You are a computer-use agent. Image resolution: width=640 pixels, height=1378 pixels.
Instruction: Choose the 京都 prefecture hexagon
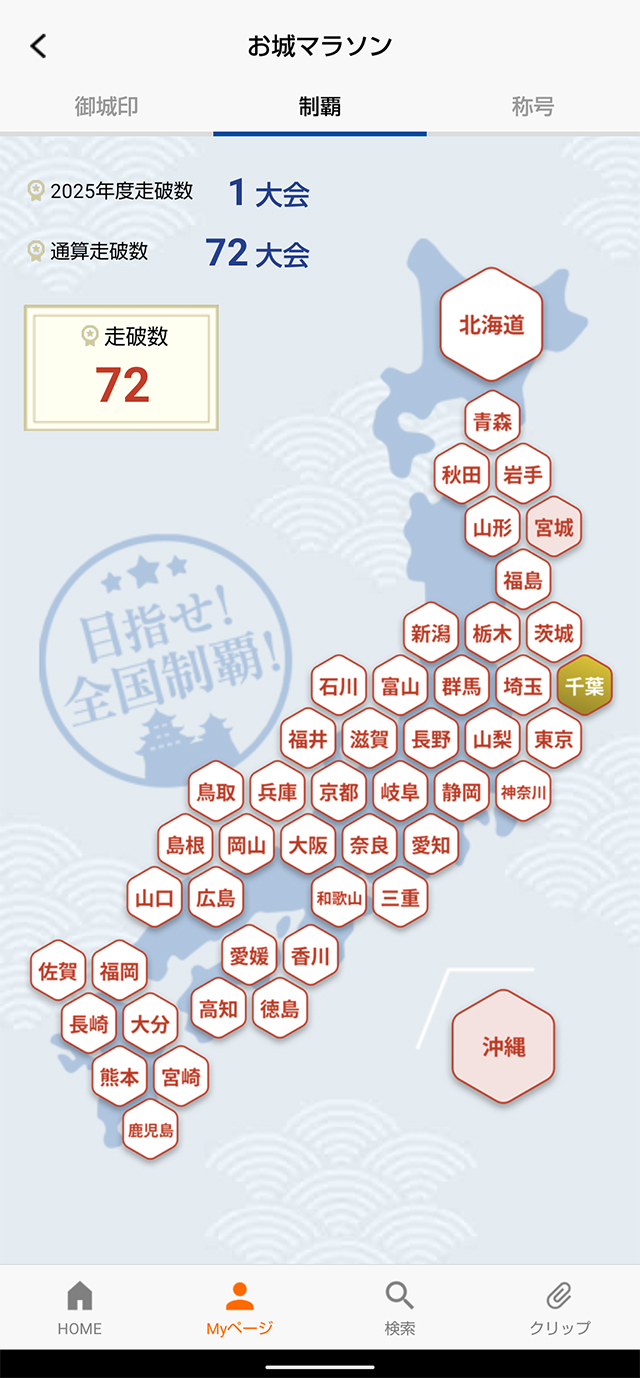point(339,792)
